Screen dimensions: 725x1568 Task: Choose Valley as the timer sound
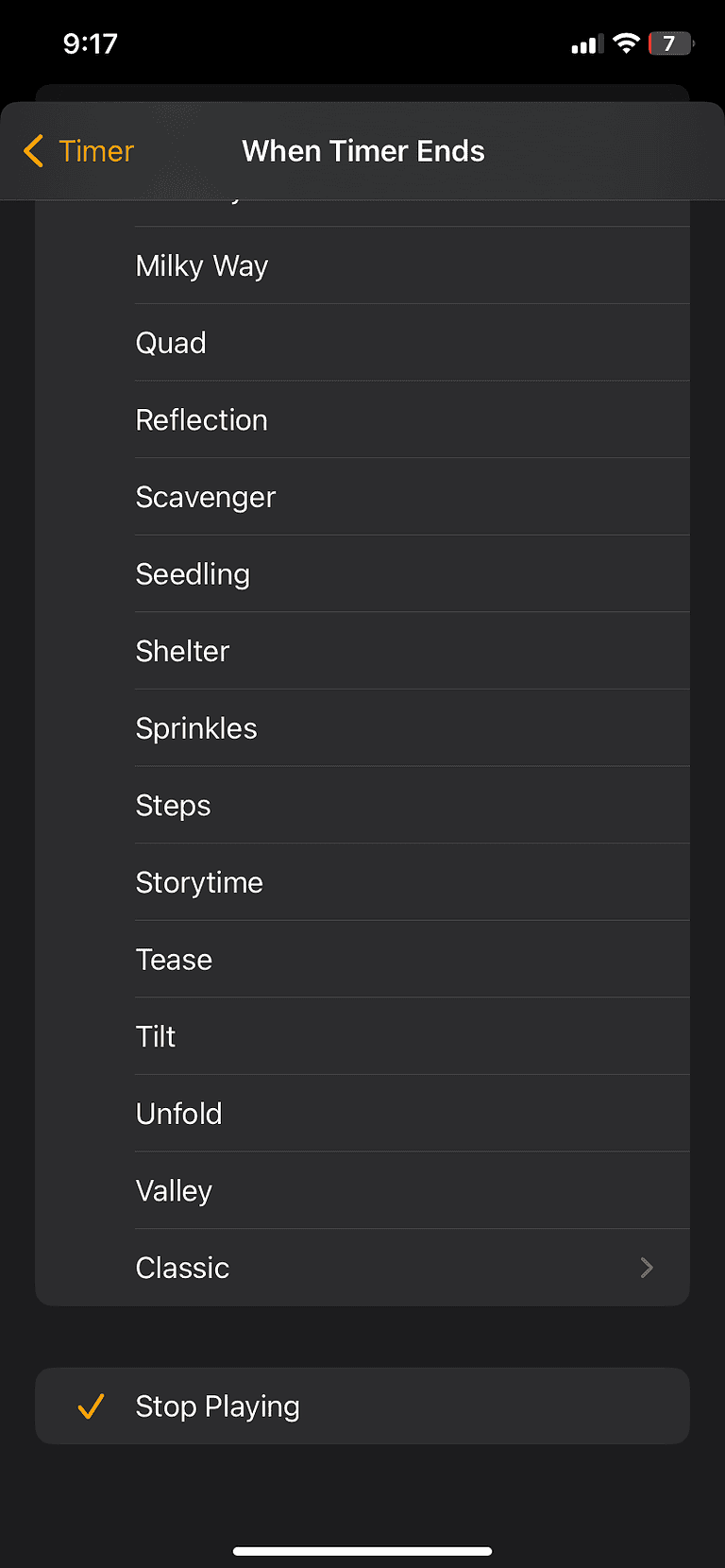(x=362, y=1190)
